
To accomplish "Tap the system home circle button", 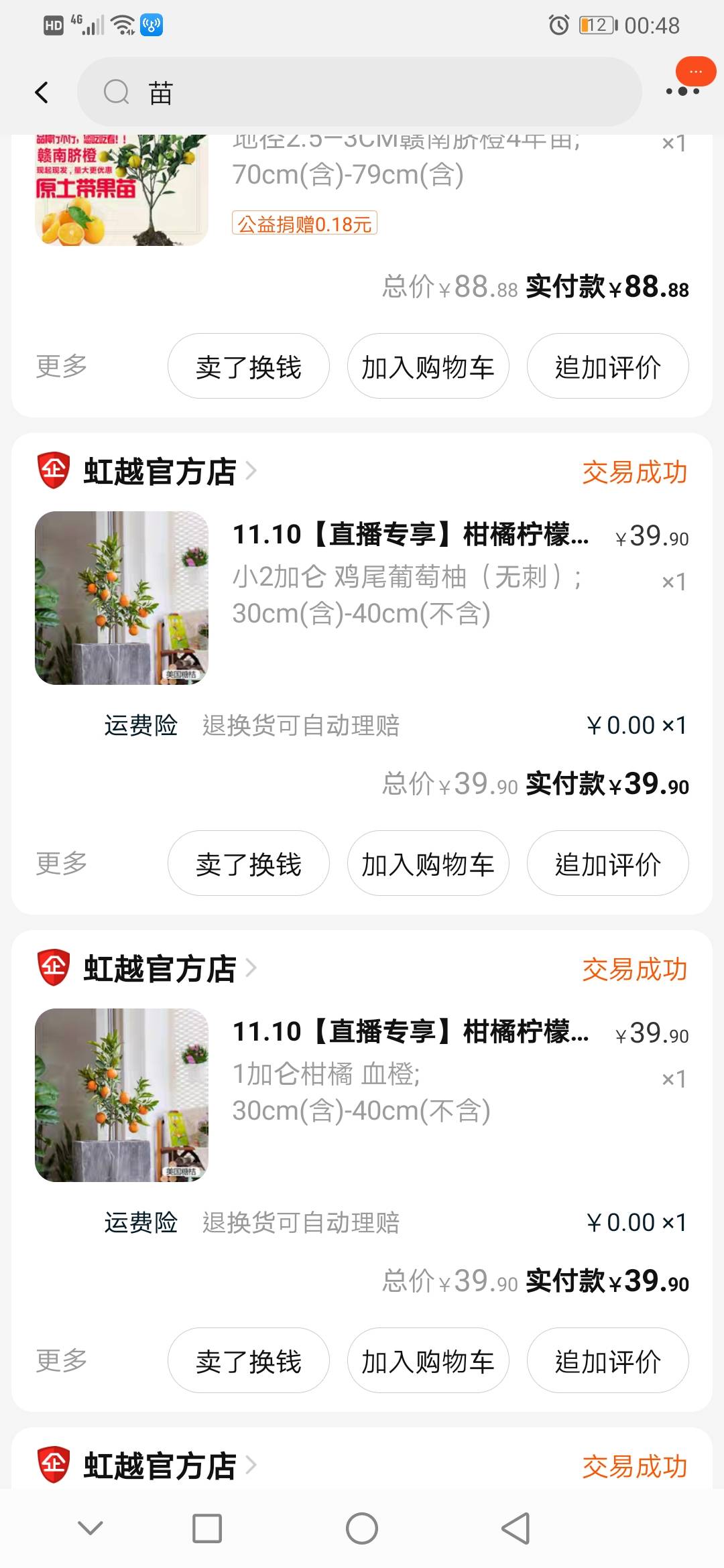I will coord(362,1528).
